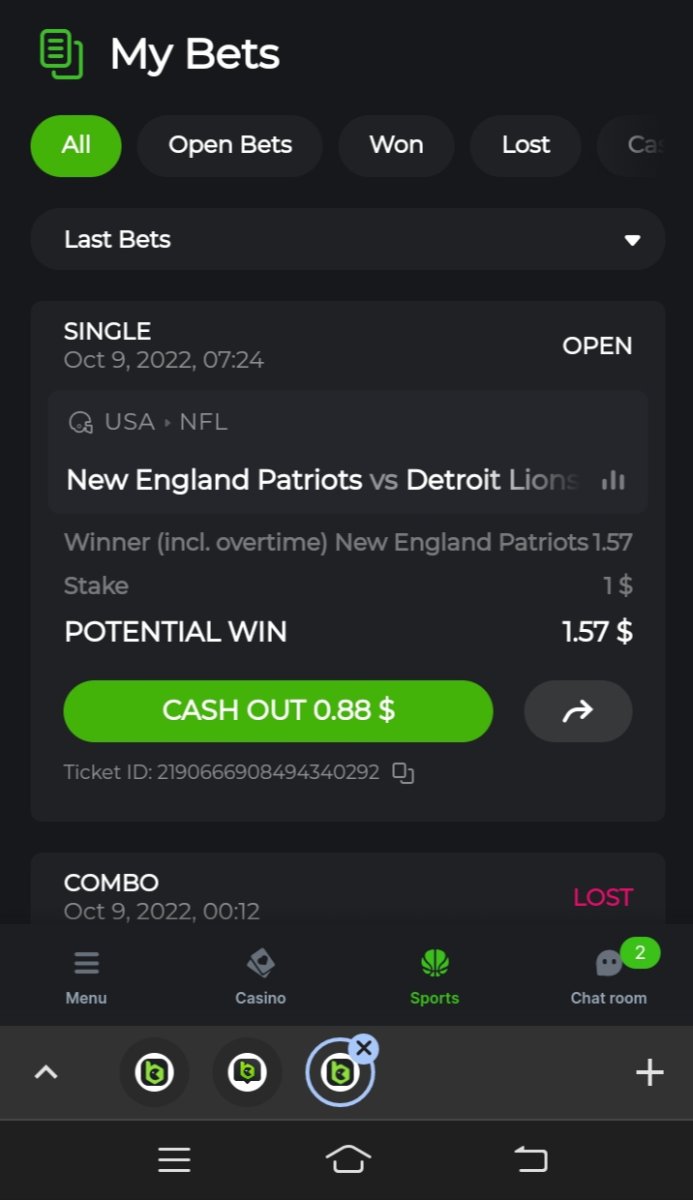Go to the system home screen
The height and width of the screenshot is (1200, 693).
[x=347, y=1159]
